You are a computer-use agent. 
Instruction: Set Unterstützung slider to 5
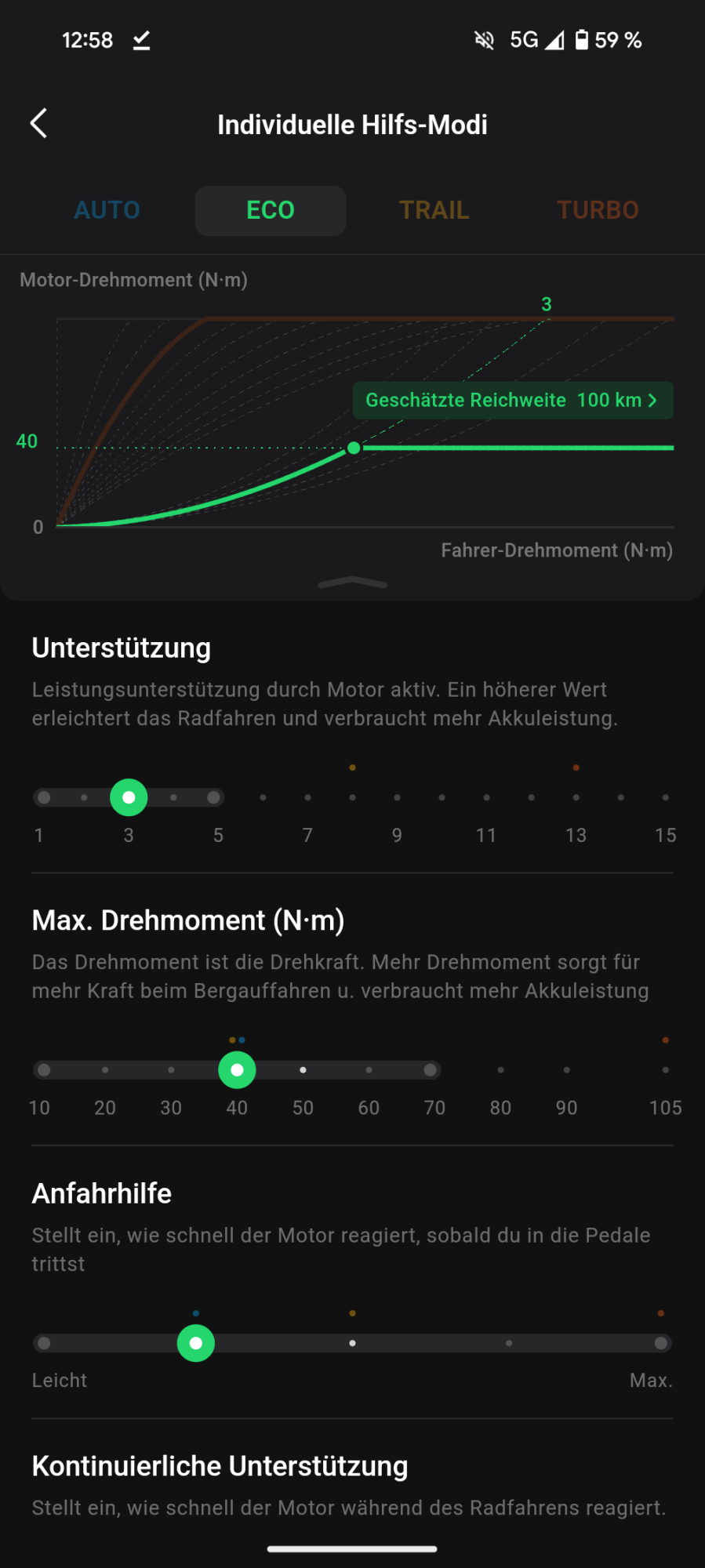point(213,797)
